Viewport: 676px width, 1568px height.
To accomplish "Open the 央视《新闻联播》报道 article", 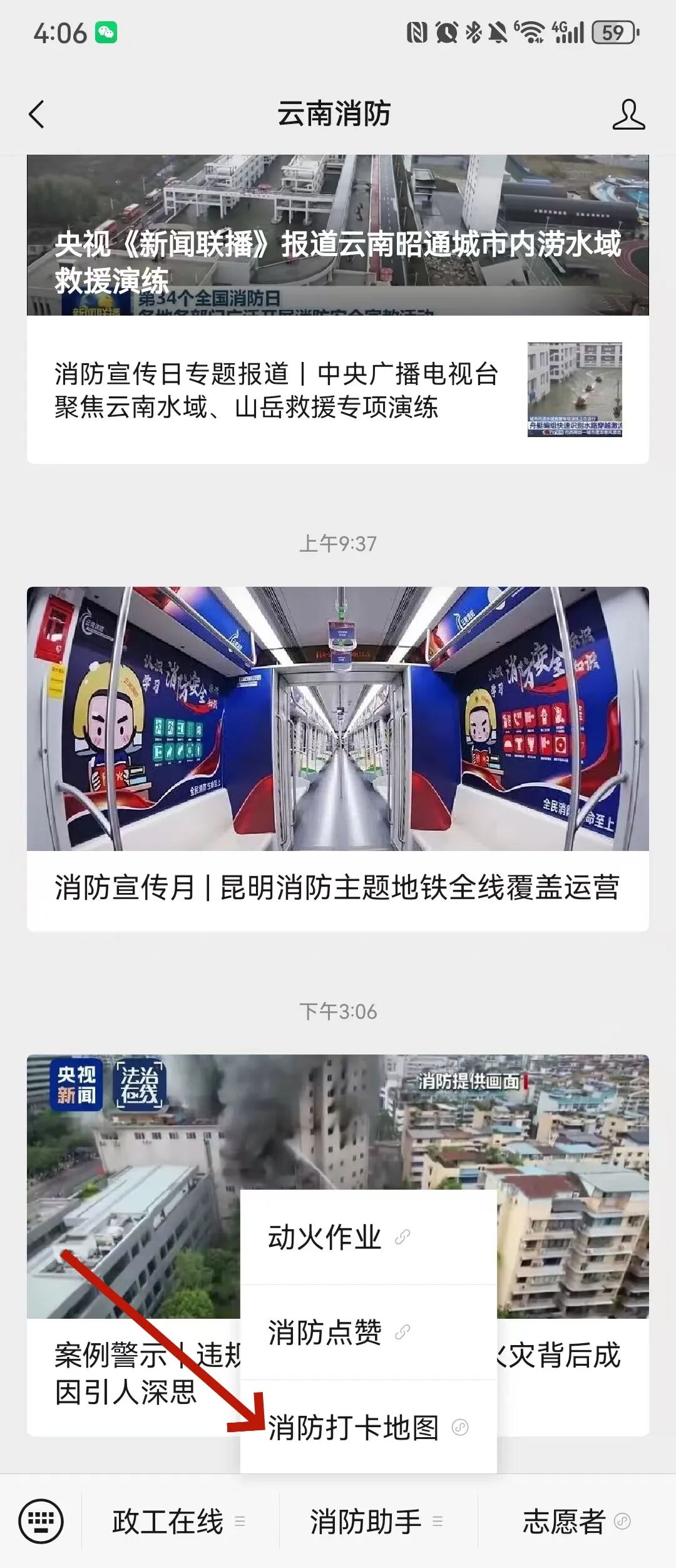I will [x=338, y=250].
